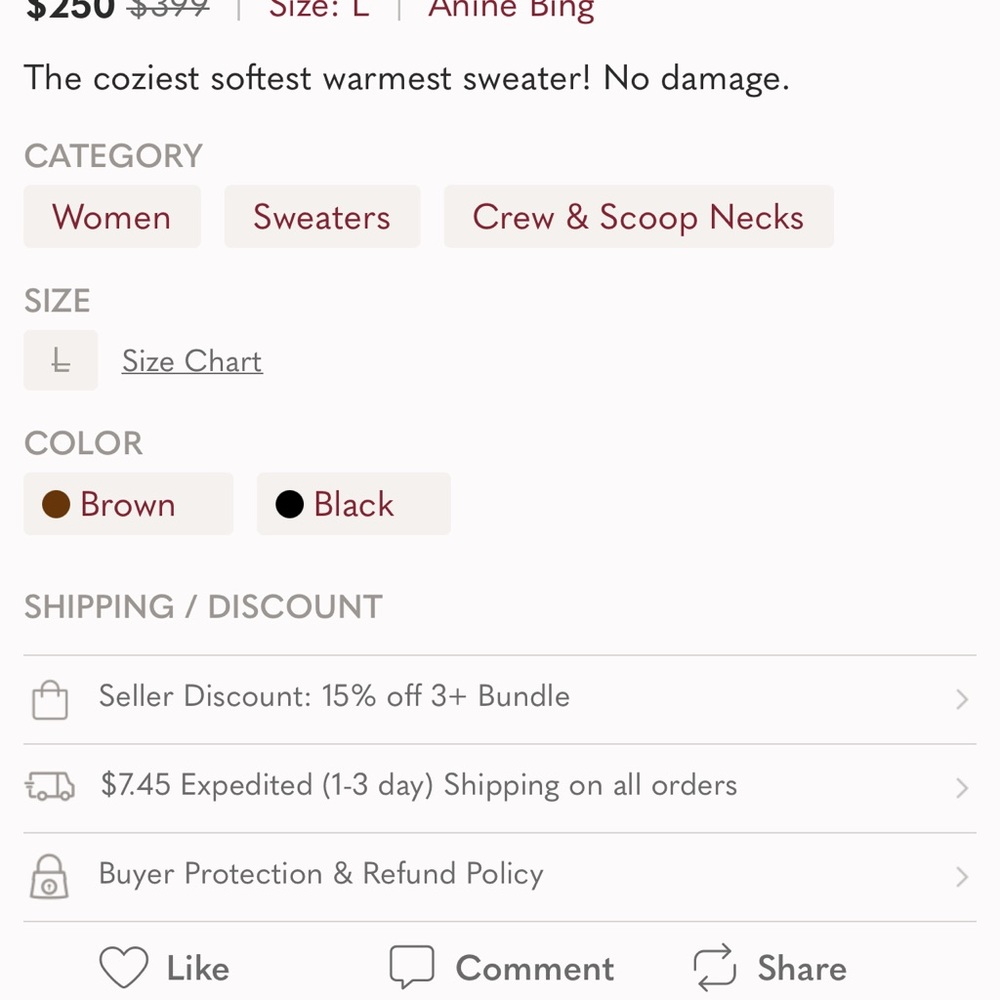Viewport: 1000px width, 1000px height.
Task: Comment on this listing
Action: coord(502,968)
